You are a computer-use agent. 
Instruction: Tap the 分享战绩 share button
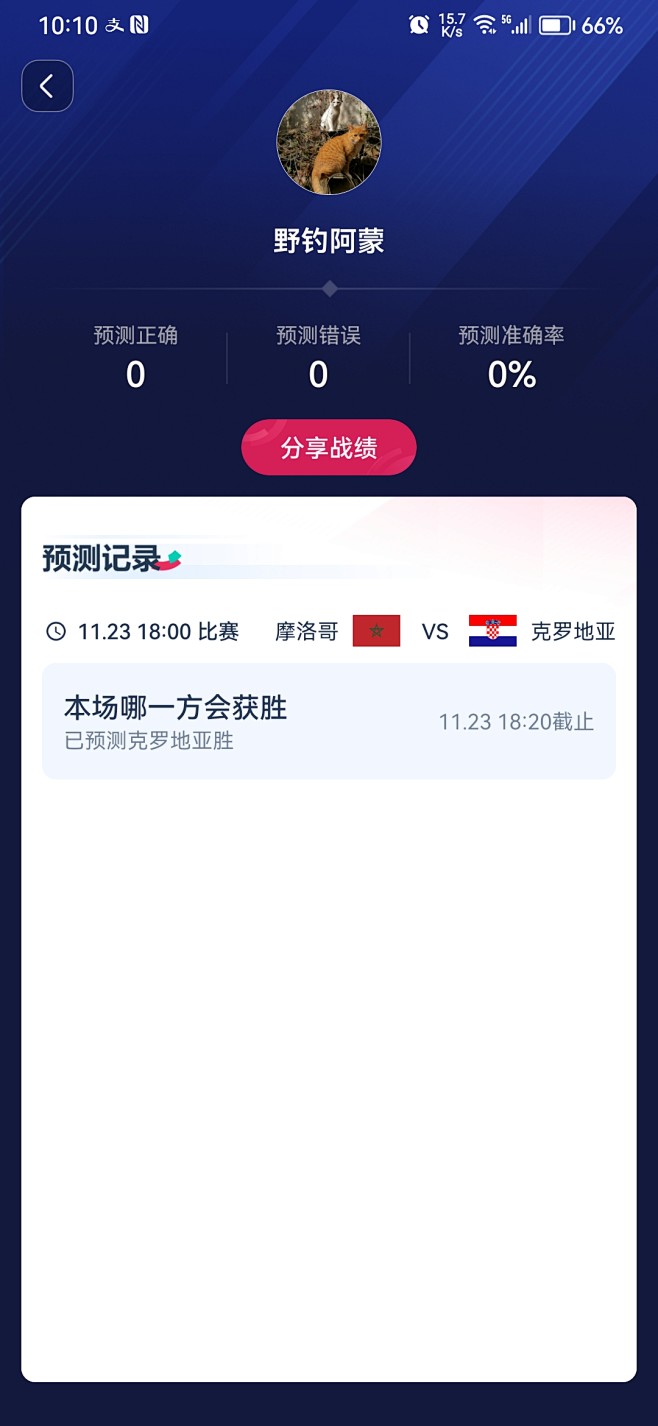(328, 448)
